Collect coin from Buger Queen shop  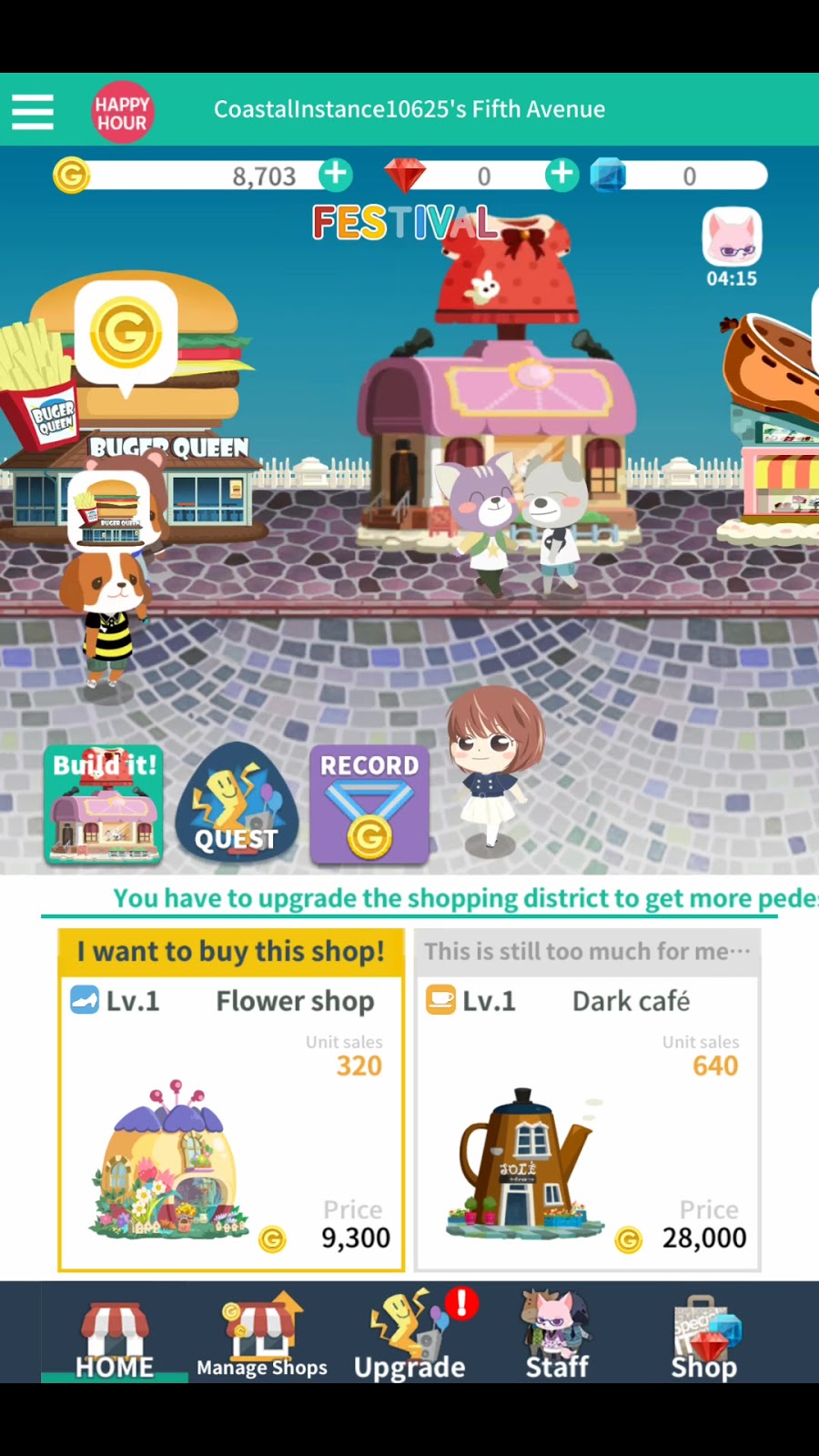(x=126, y=333)
